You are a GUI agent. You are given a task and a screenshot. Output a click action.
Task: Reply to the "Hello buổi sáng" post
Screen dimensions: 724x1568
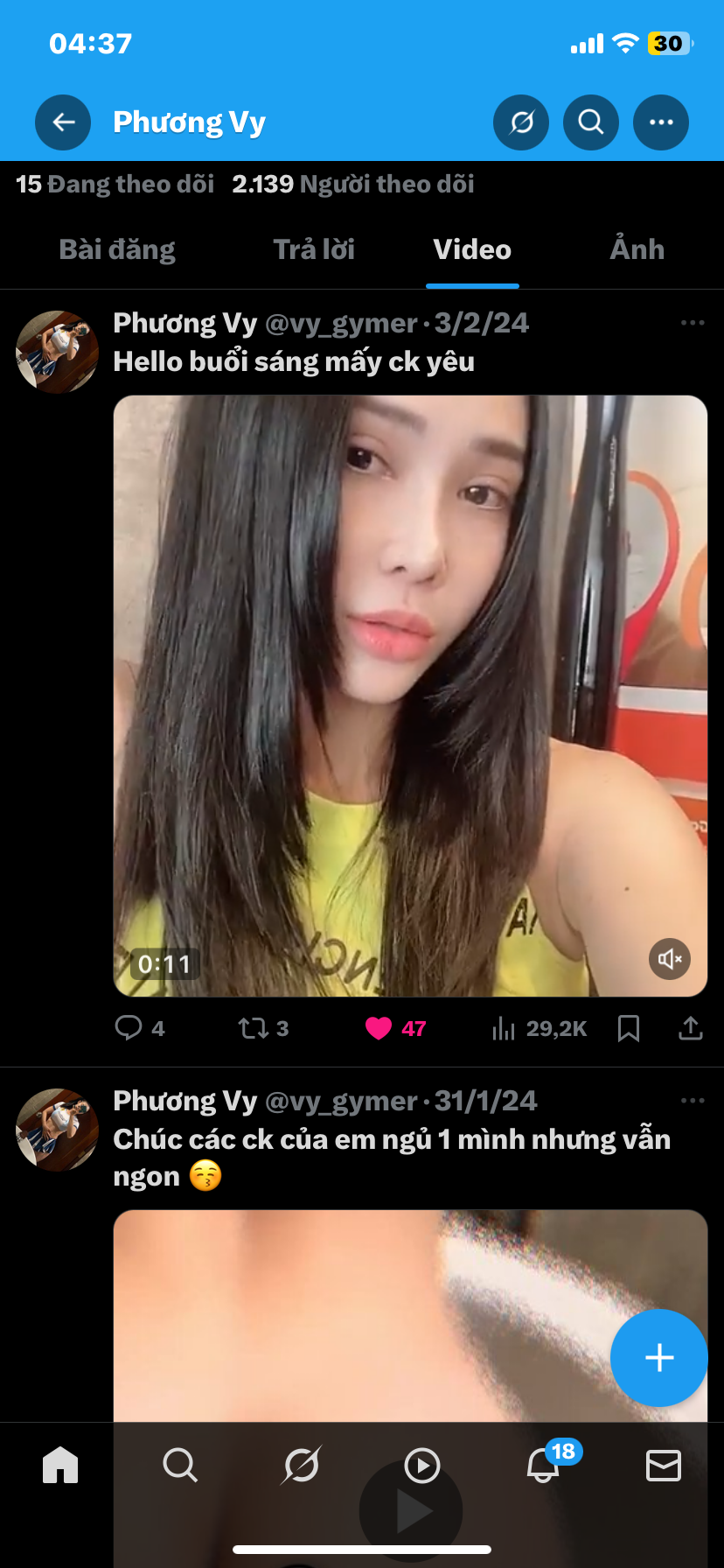(129, 1028)
